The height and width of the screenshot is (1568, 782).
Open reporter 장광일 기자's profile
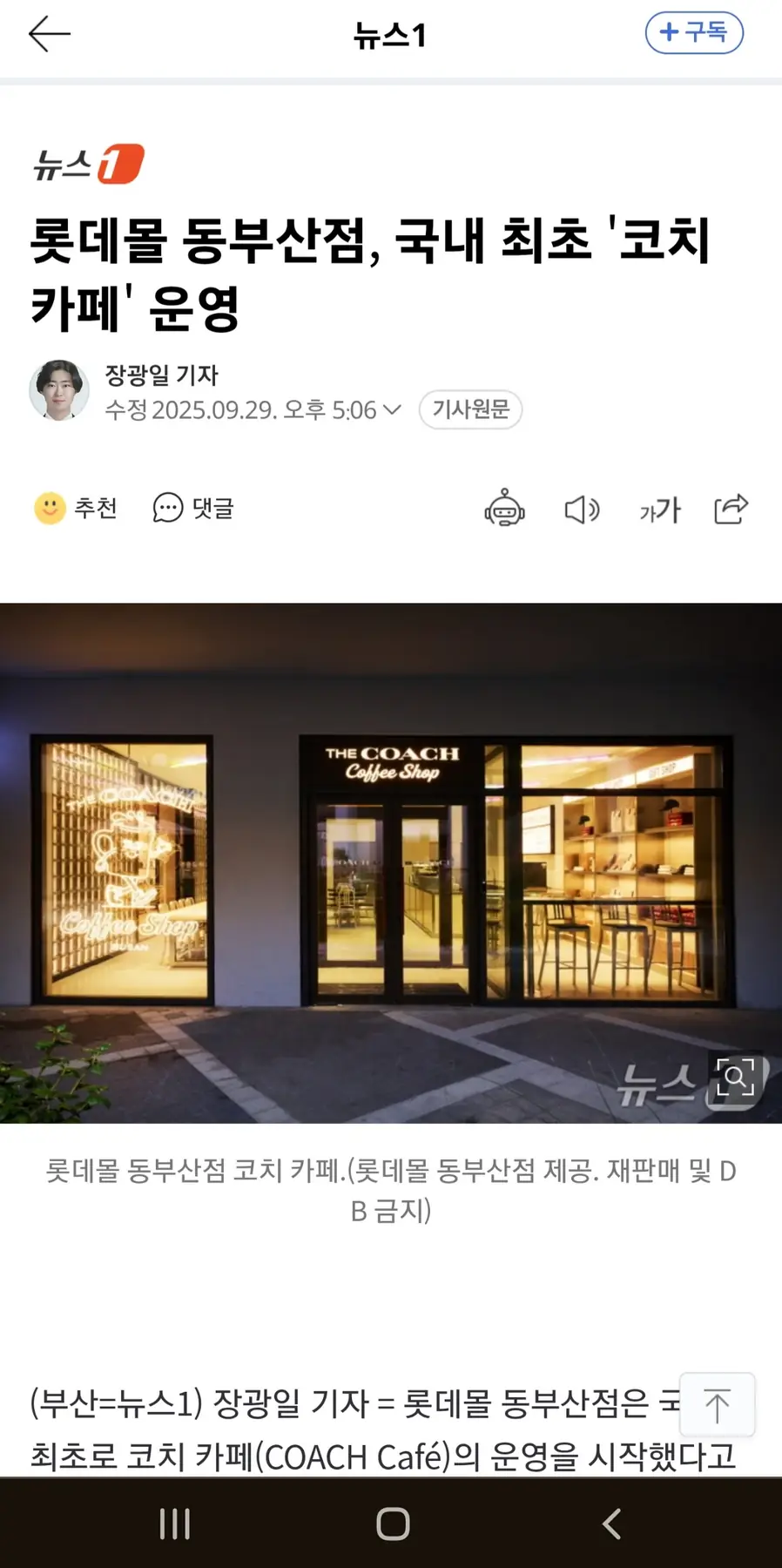[160, 375]
